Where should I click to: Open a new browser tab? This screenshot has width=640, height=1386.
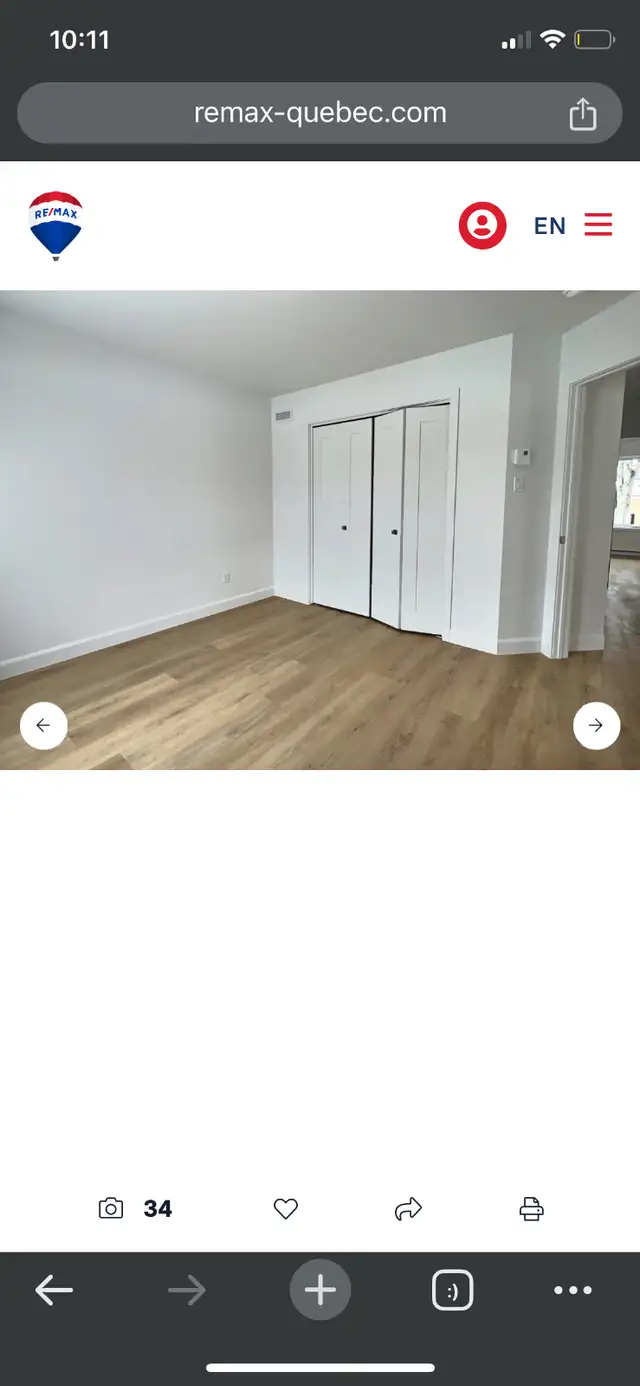[320, 1291]
